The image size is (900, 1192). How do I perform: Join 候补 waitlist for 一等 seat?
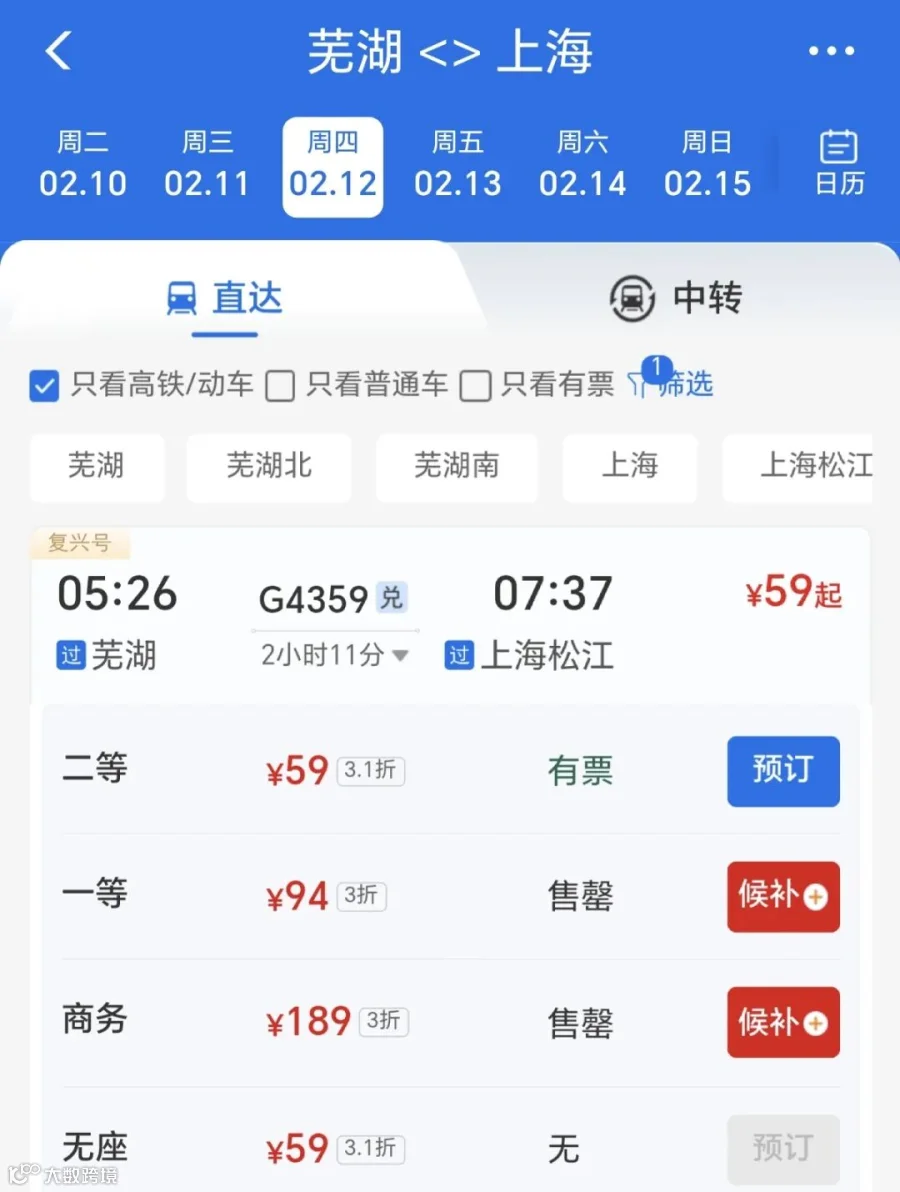(783, 897)
